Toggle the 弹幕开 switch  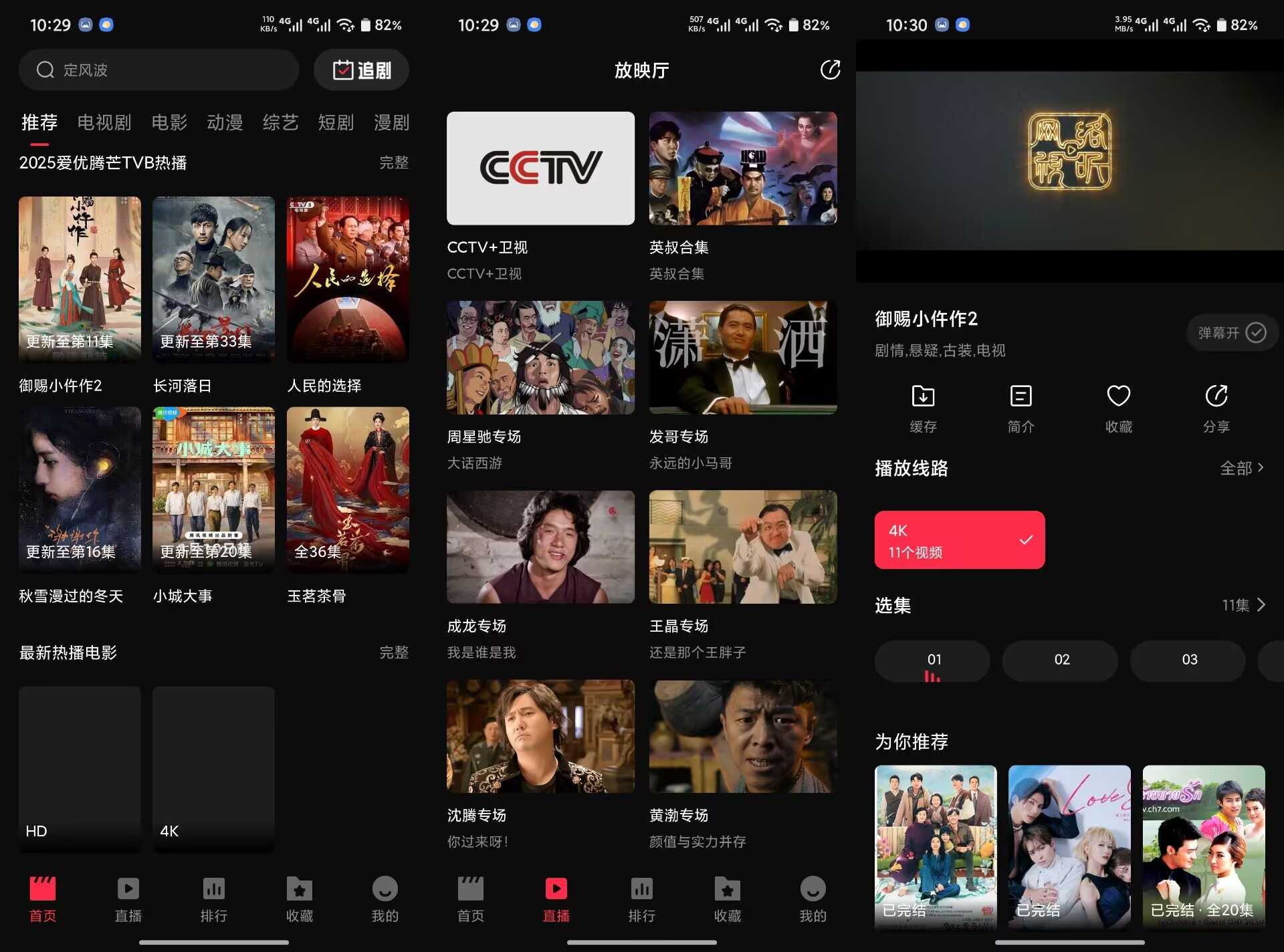click(x=1232, y=332)
